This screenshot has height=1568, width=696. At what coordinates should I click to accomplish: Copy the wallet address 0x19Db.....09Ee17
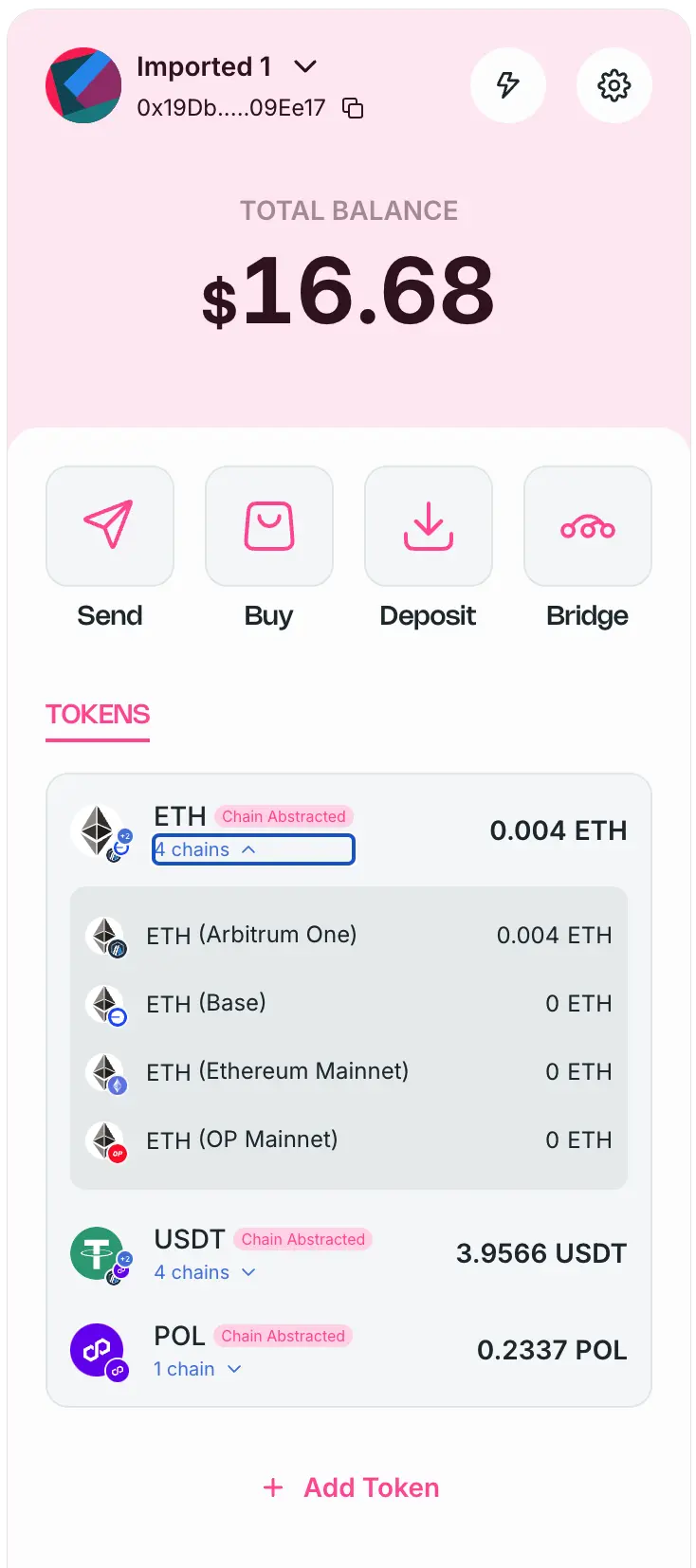coord(353,108)
